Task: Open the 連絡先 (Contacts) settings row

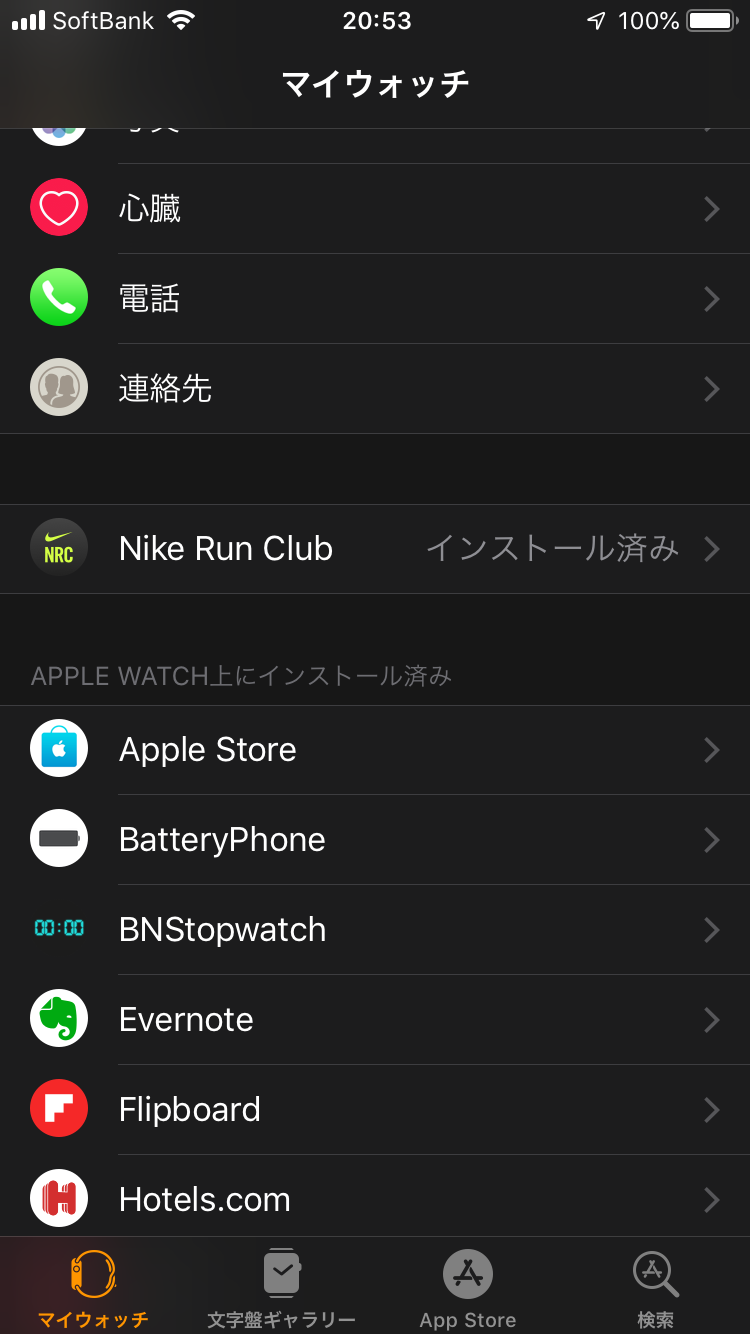Action: pyautogui.click(x=375, y=389)
